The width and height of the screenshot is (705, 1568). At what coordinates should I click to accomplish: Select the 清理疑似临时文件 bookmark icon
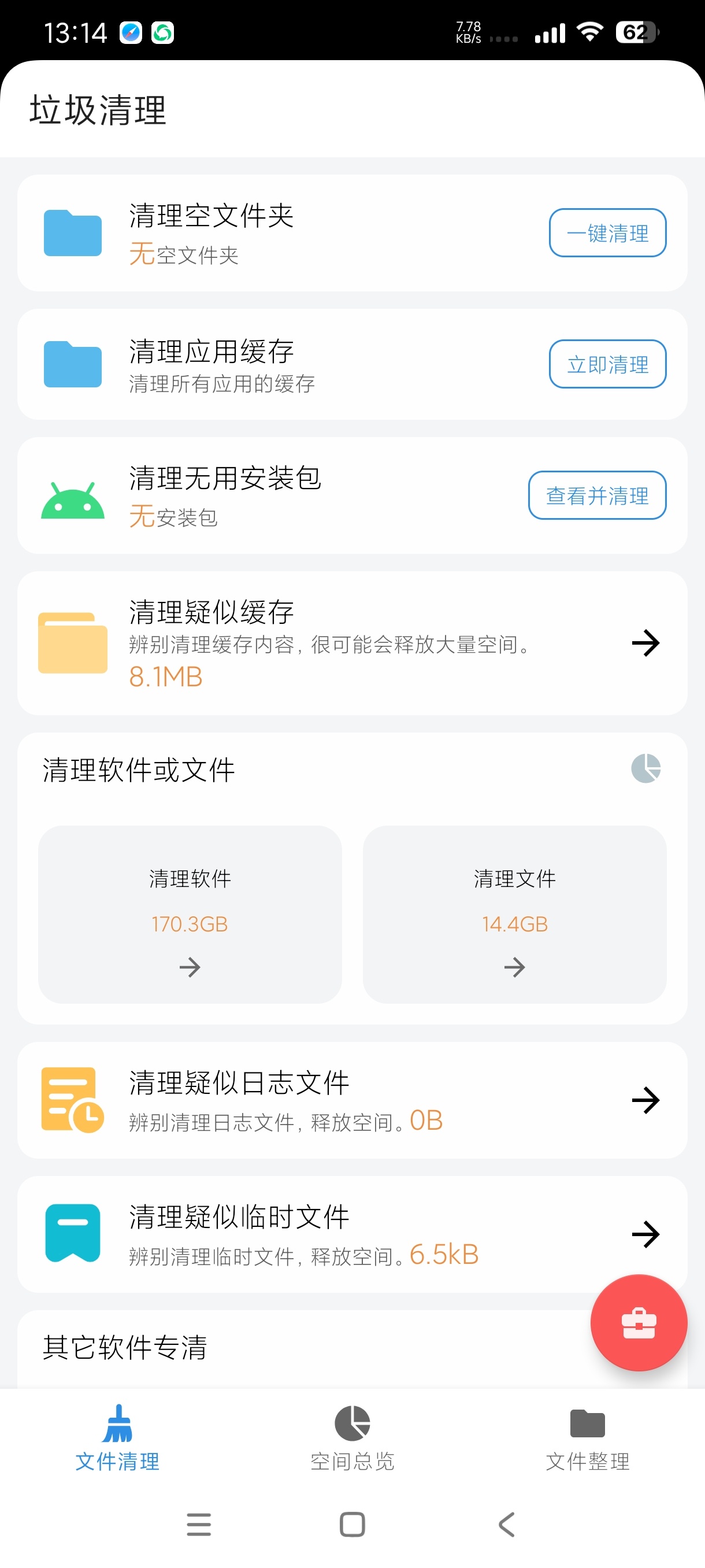tap(72, 1234)
